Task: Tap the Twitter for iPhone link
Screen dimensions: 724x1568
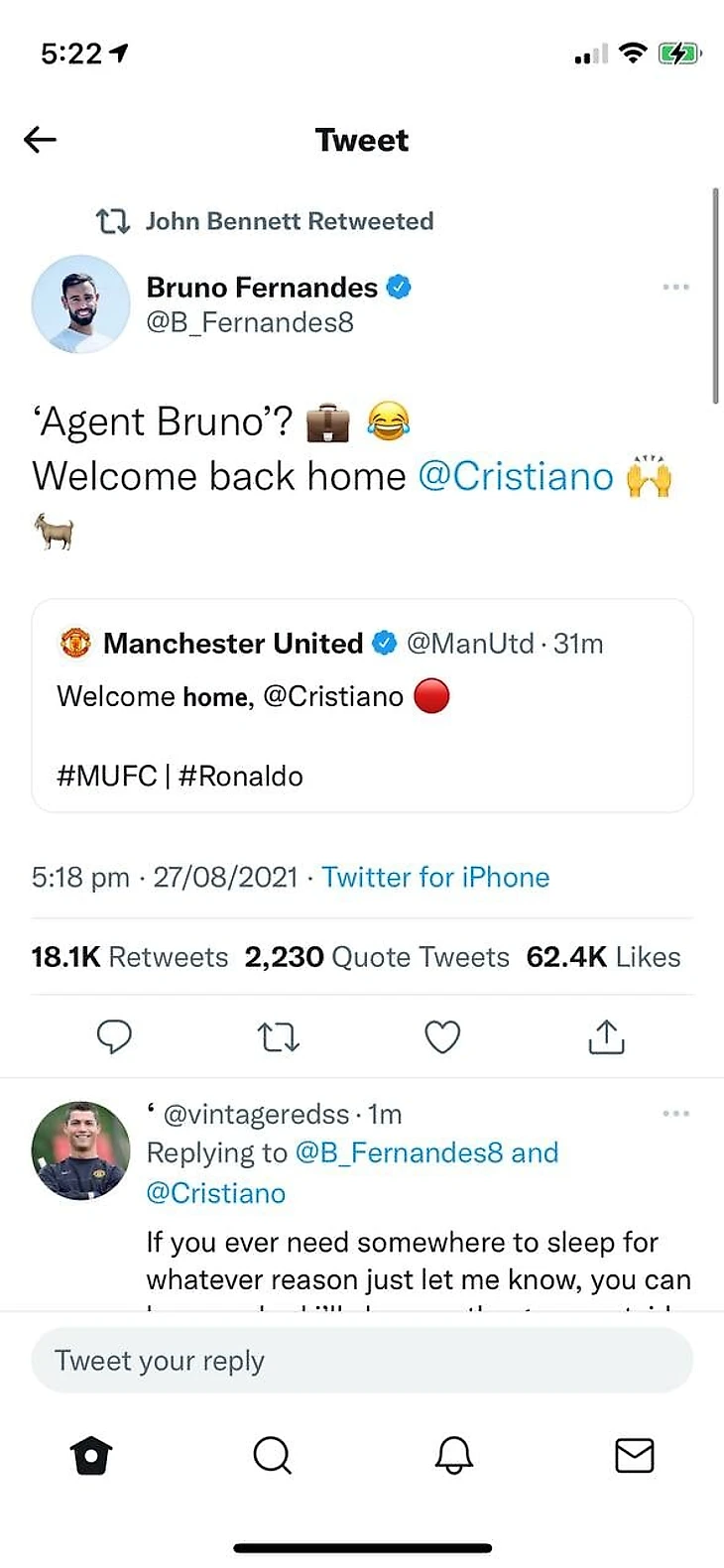Action: tap(435, 877)
